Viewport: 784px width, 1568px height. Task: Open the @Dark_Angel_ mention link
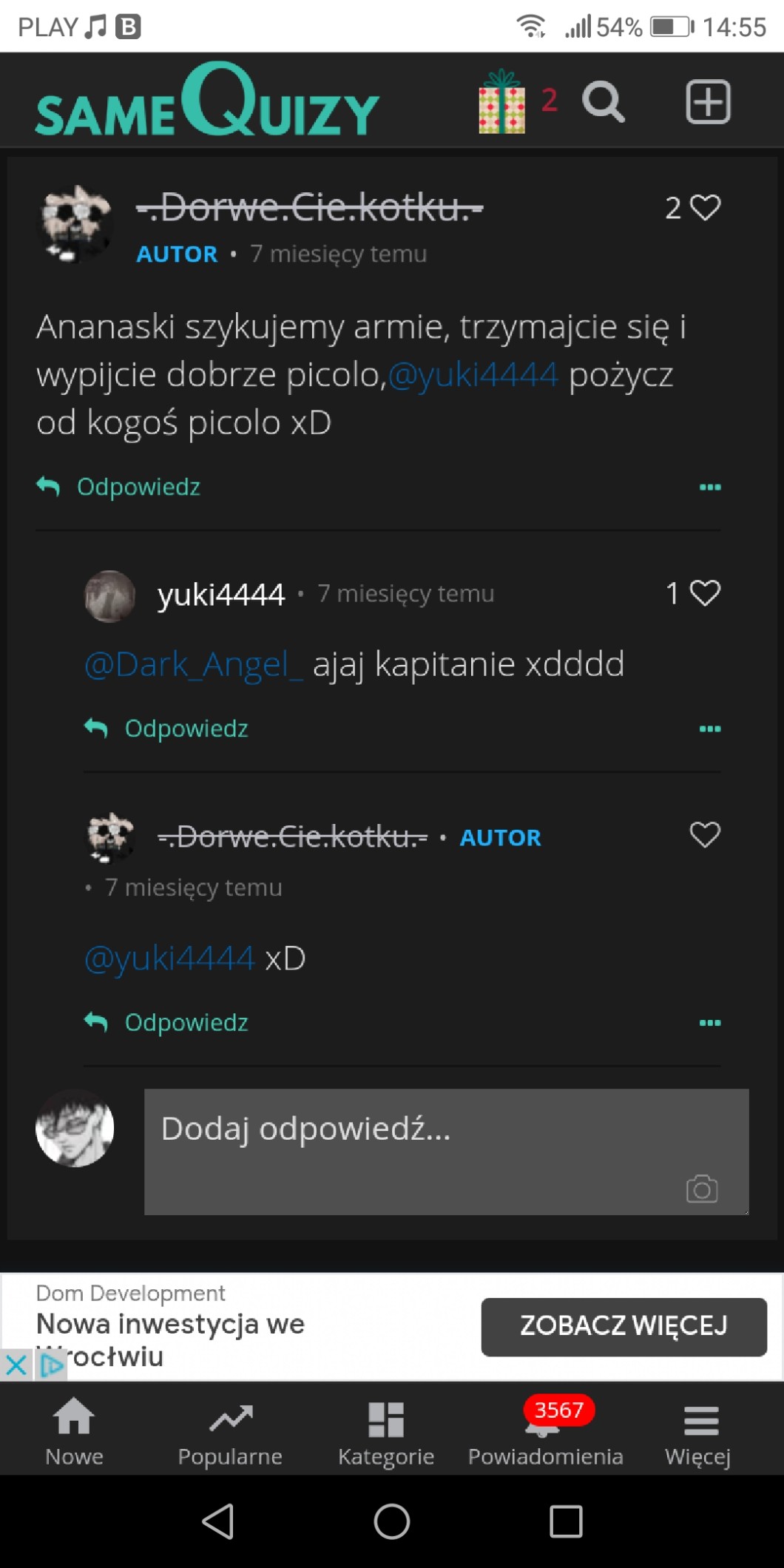click(194, 664)
